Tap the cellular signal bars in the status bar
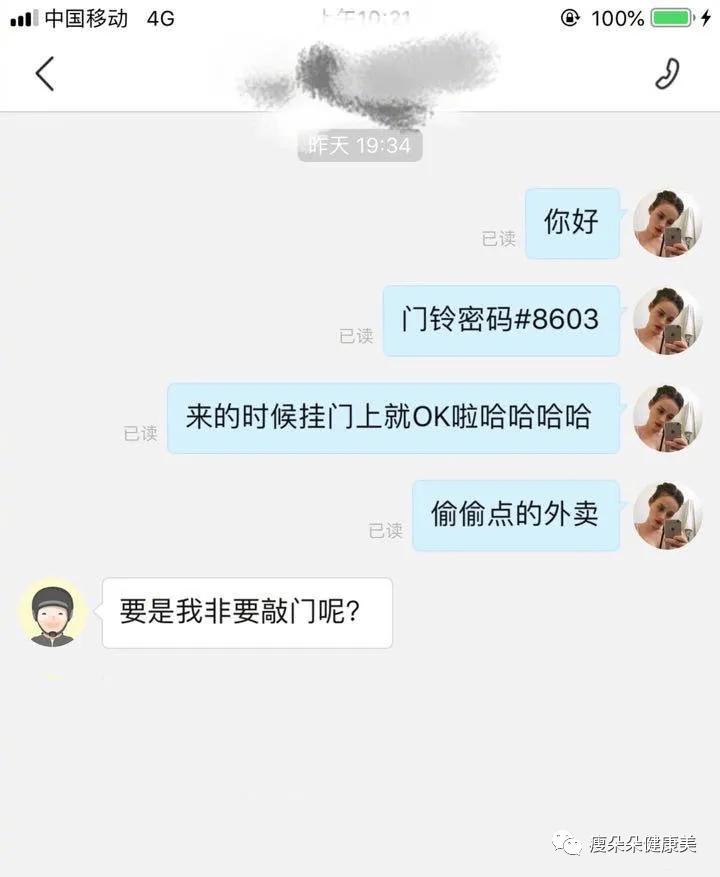Viewport: 720px width, 877px height. tap(22, 17)
